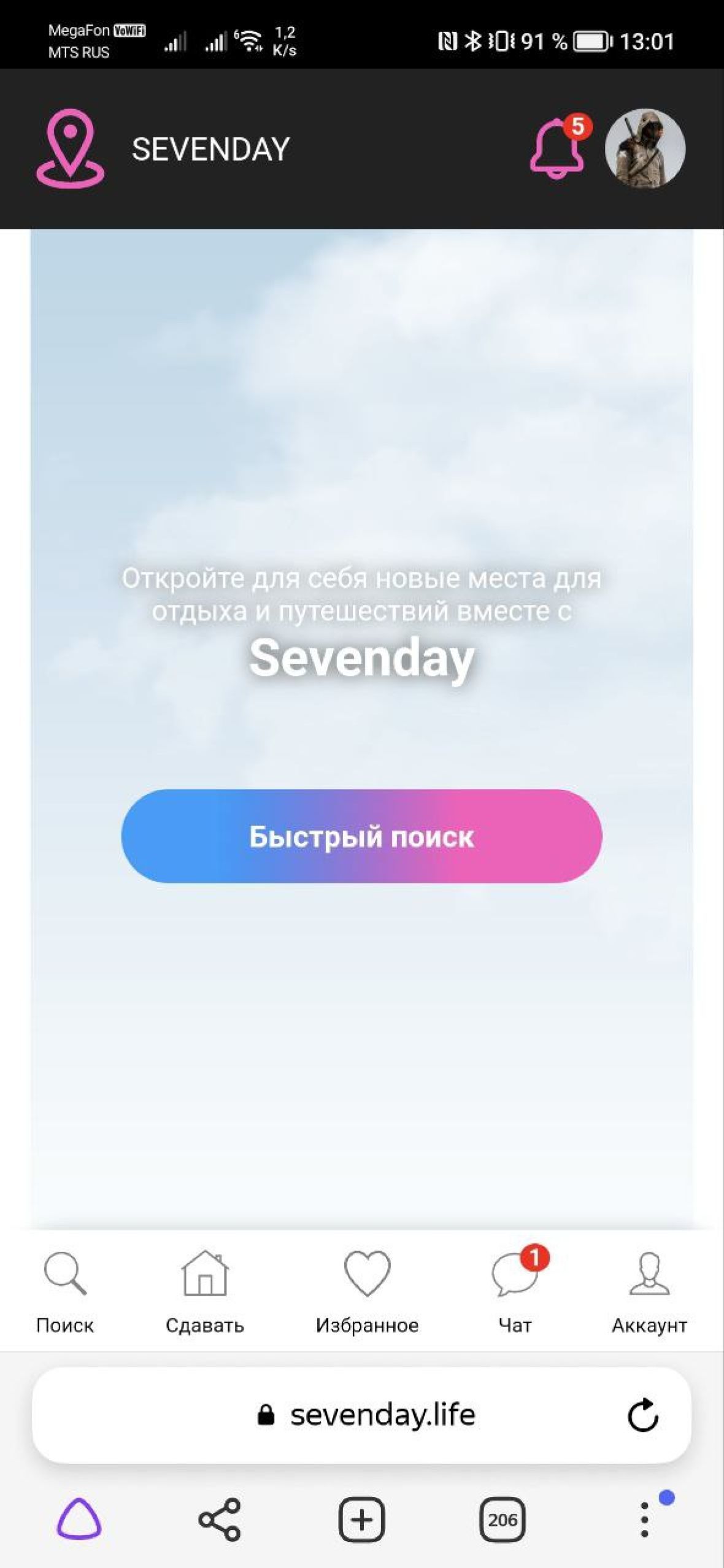The width and height of the screenshot is (724, 1568).
Task: View the 206 open tabs
Action: [x=502, y=1520]
